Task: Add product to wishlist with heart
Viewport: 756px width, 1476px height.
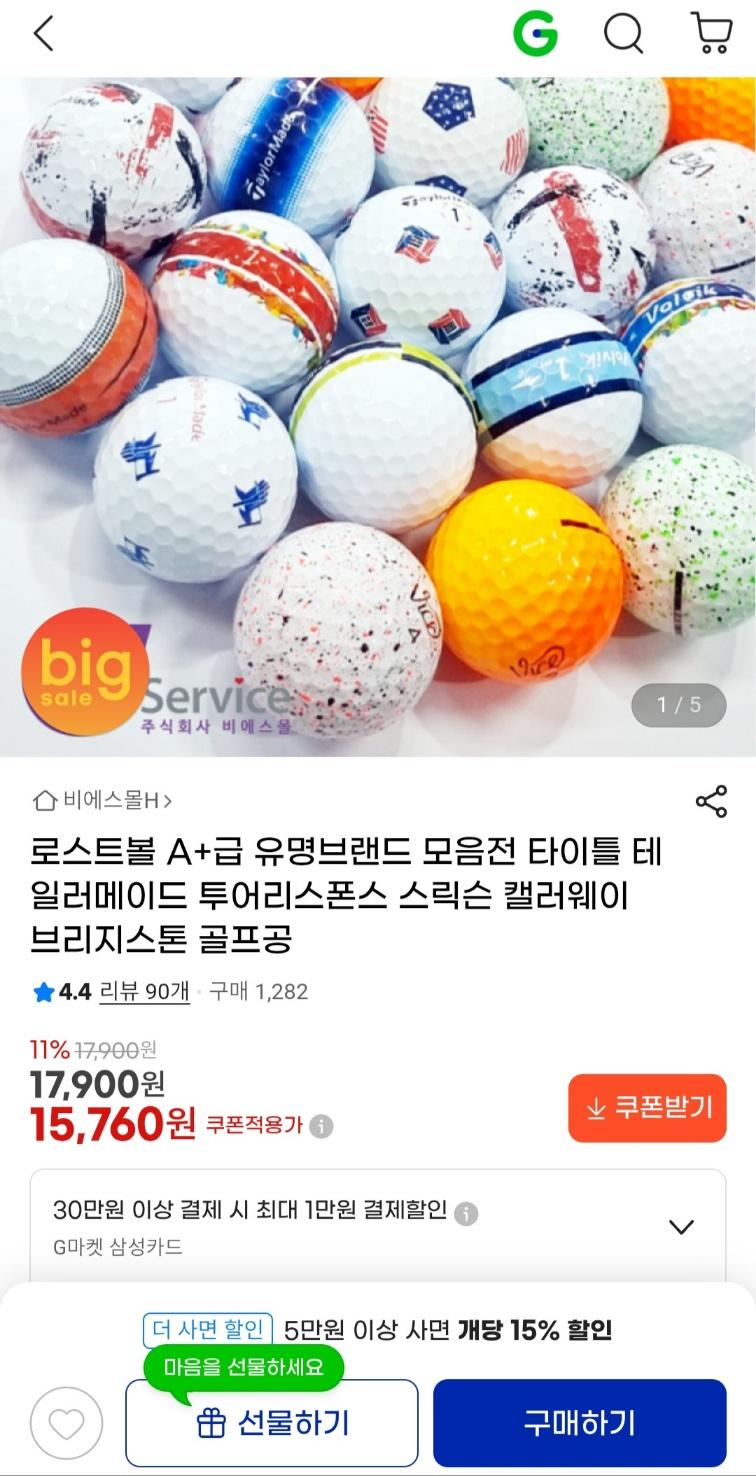Action: tap(66, 1423)
